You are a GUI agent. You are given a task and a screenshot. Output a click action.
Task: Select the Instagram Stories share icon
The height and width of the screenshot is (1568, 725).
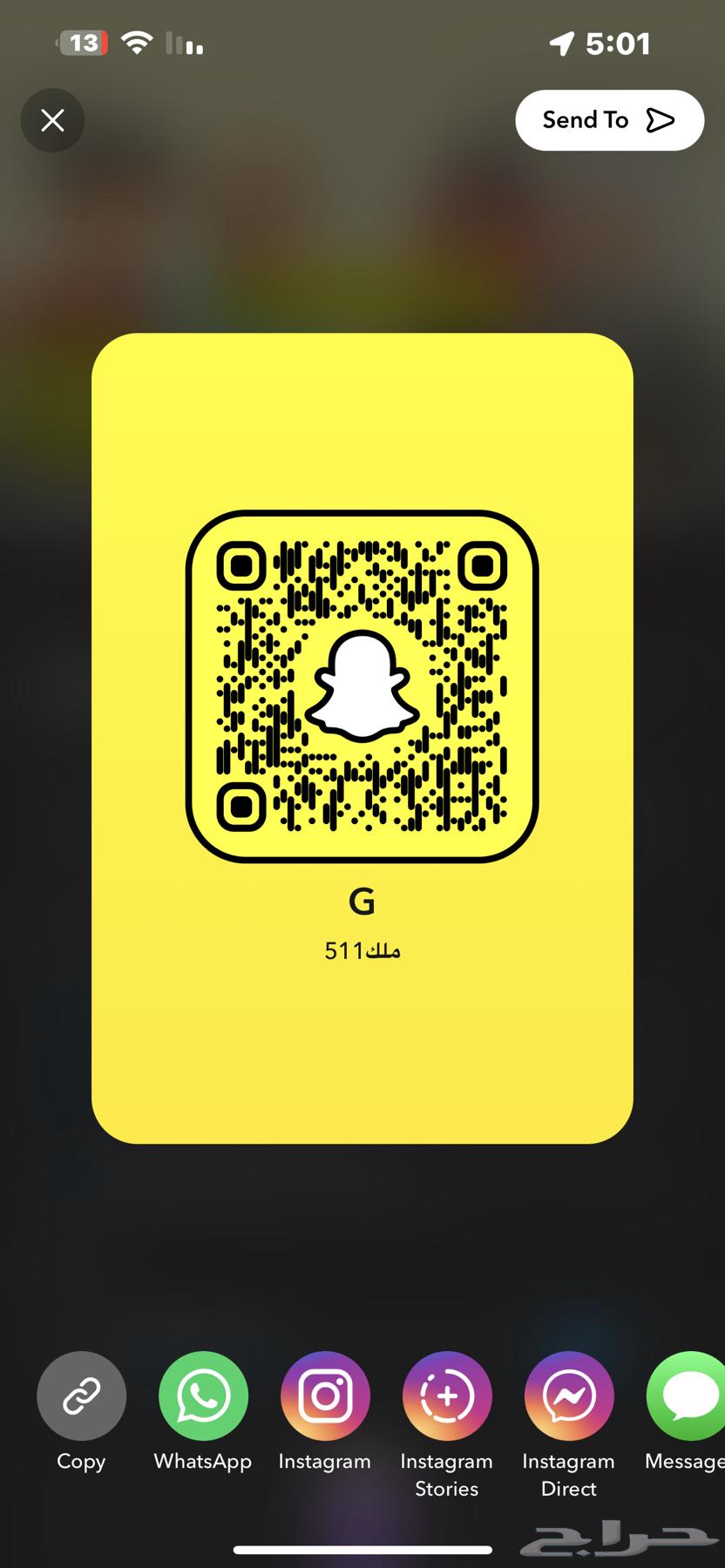click(446, 1396)
